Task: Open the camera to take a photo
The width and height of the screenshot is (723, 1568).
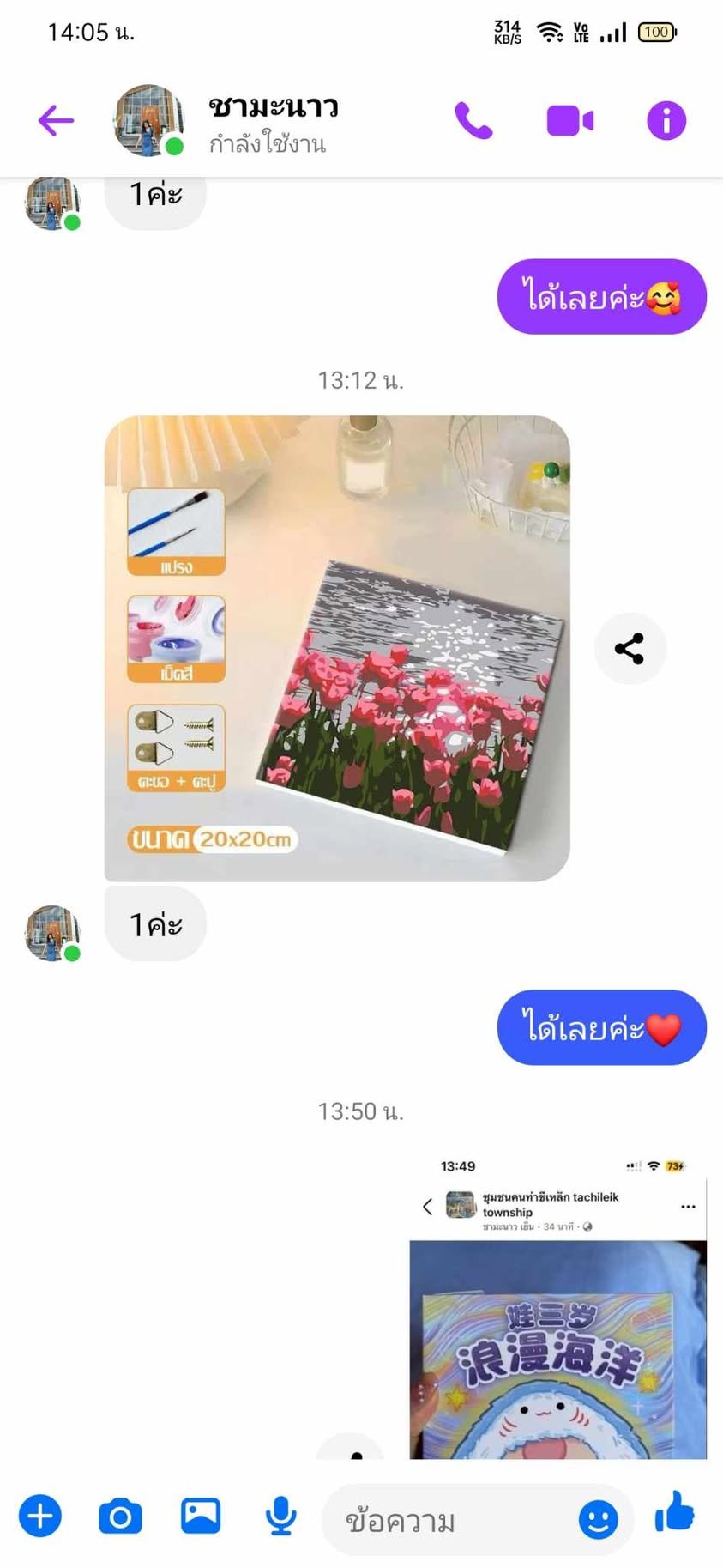Action: (x=120, y=1517)
